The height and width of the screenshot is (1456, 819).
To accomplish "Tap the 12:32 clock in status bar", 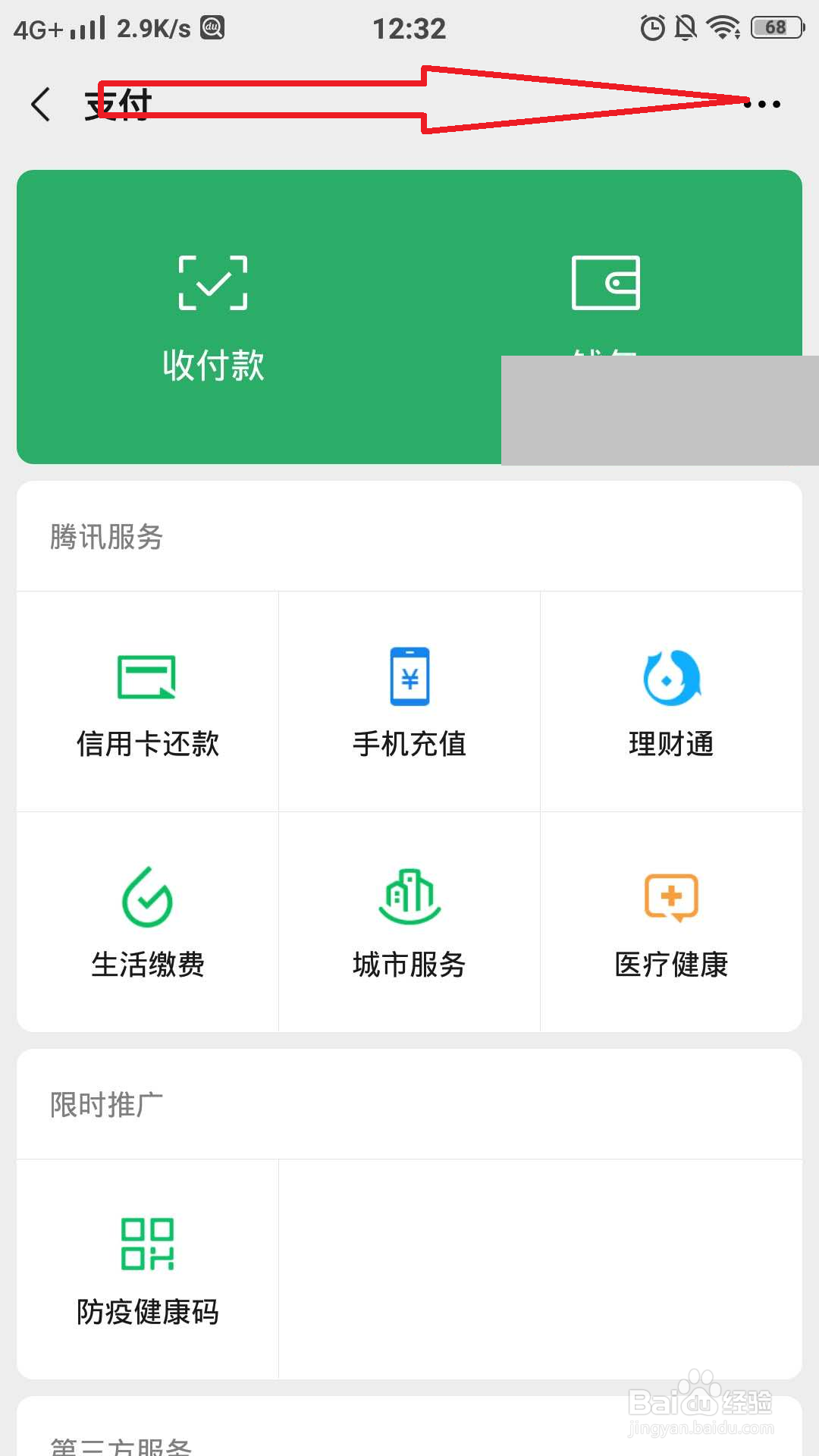I will (x=409, y=27).
